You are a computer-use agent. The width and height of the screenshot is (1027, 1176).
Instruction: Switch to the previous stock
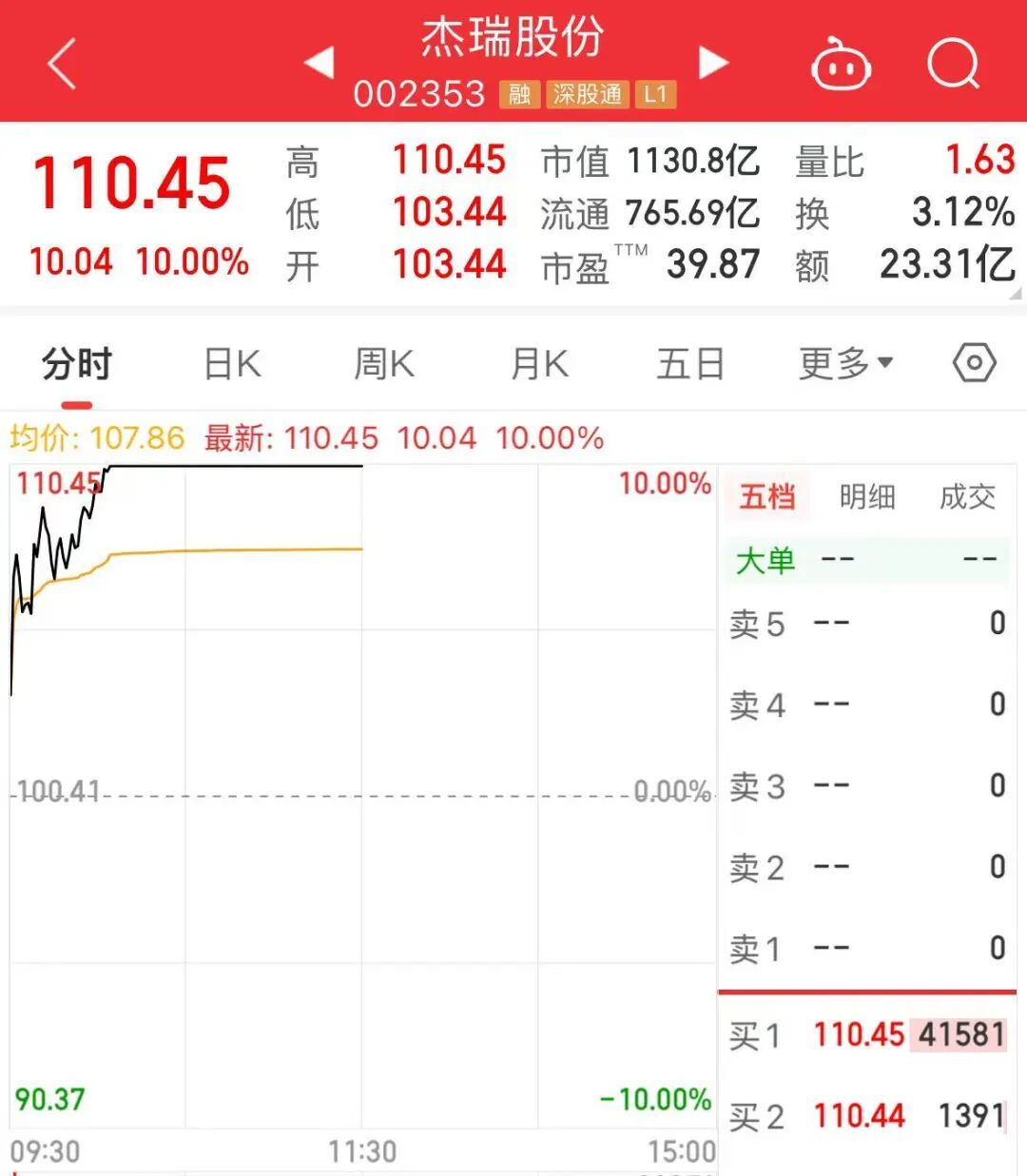[320, 63]
